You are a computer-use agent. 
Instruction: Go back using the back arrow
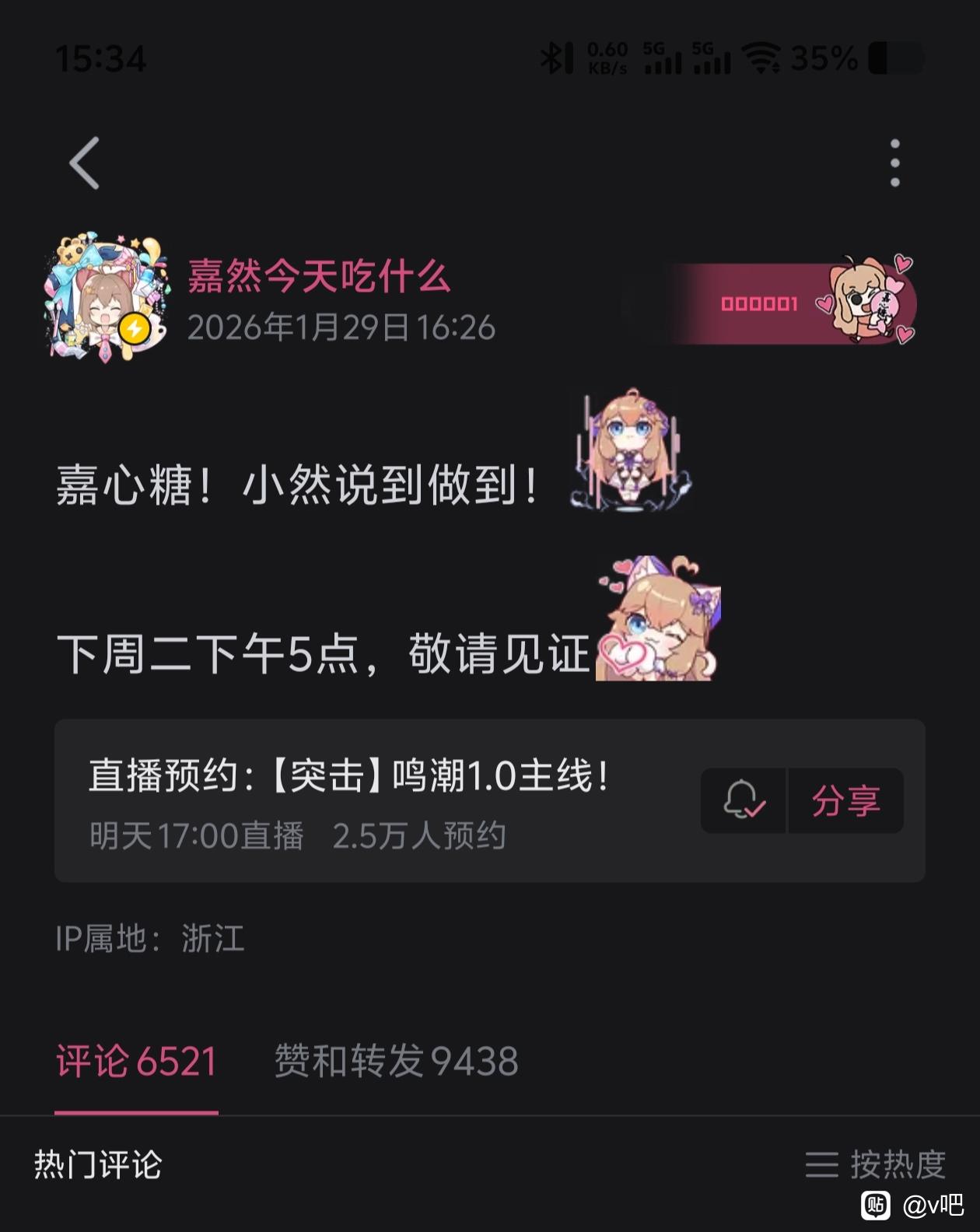[x=84, y=163]
